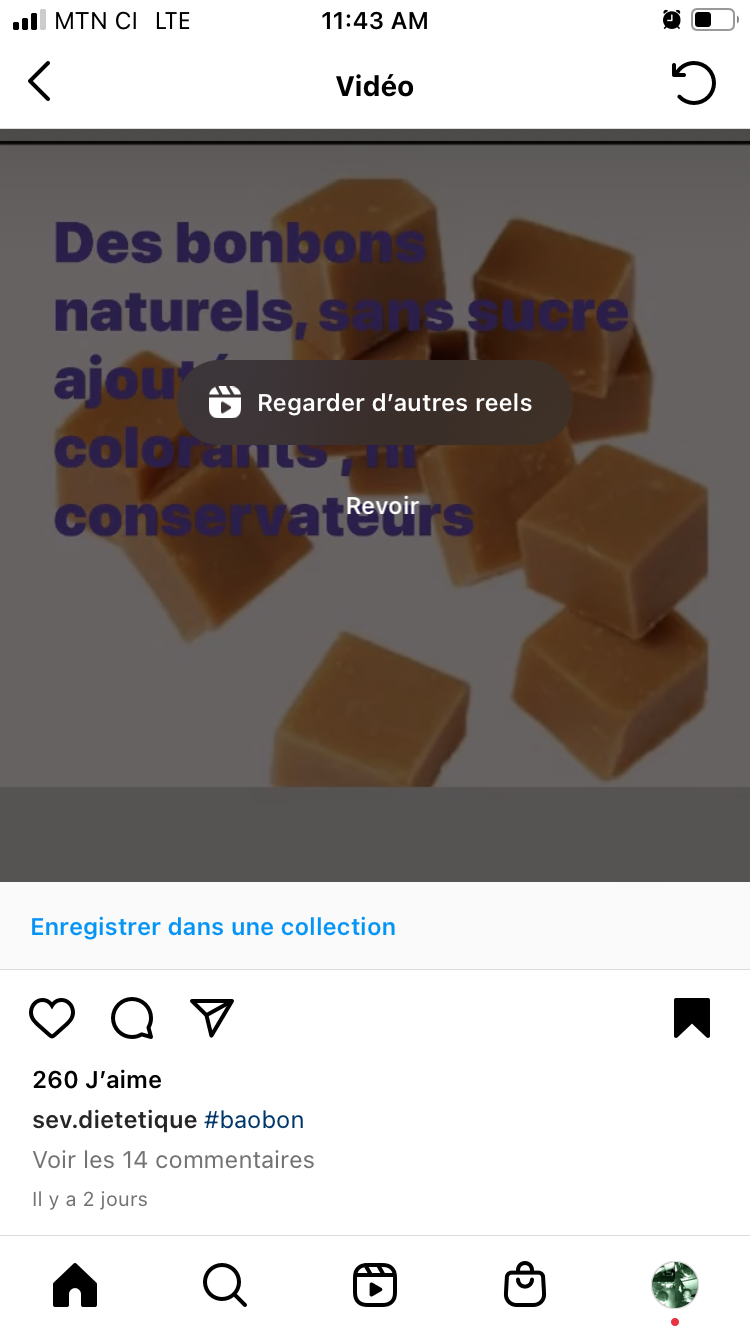Open your profile tab avatar
This screenshot has width=750, height=1334.
coord(675,1285)
